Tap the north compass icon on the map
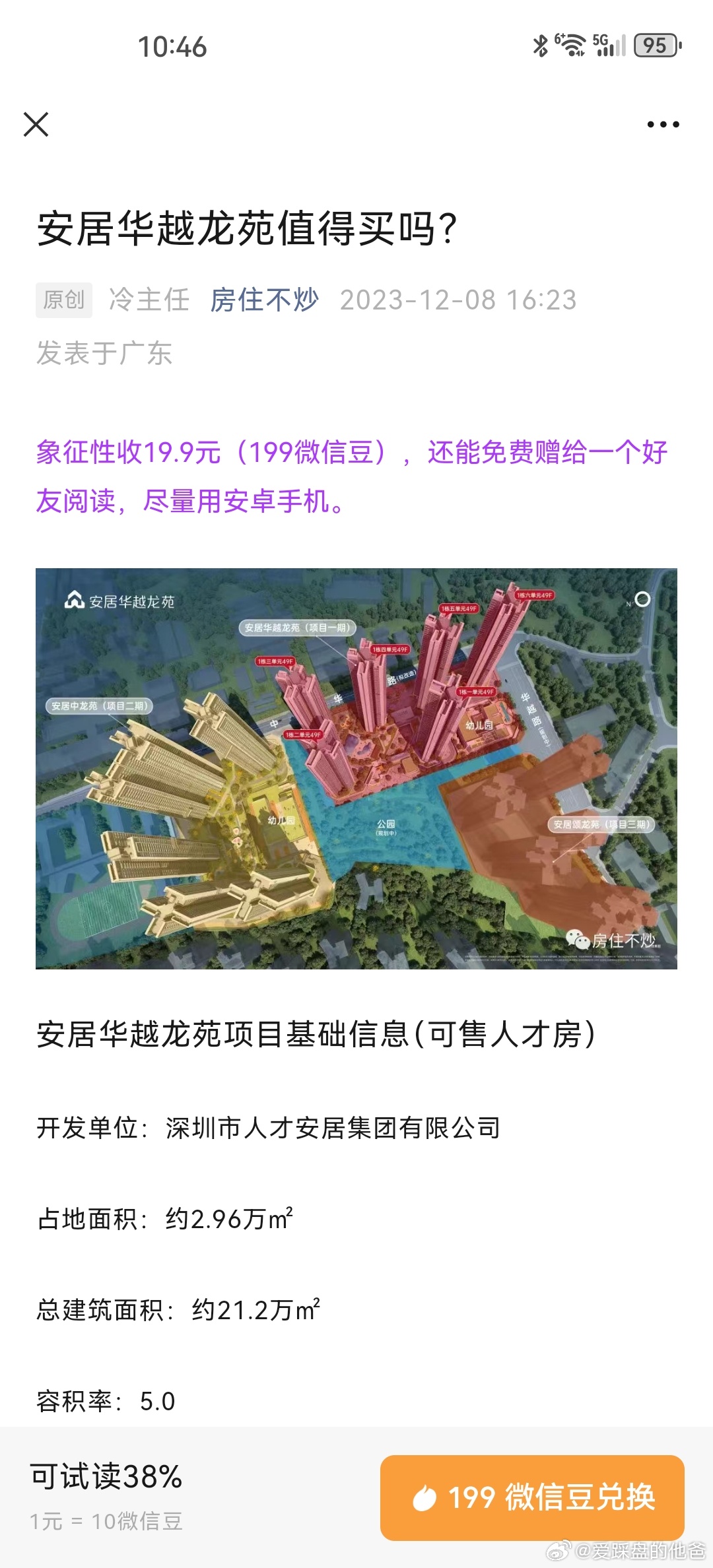Viewport: 713px width, 1568px height. (x=644, y=601)
